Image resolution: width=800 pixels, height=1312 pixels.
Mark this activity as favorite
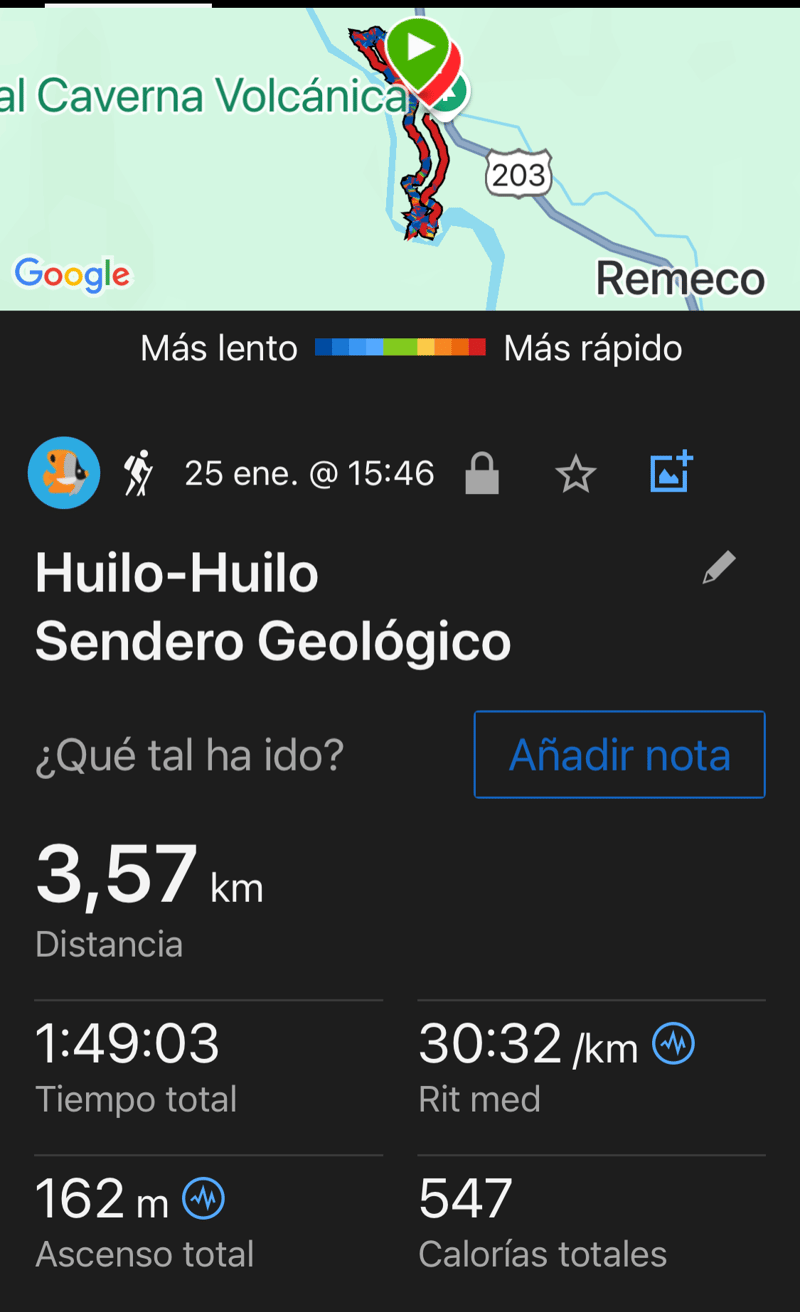[x=575, y=474]
